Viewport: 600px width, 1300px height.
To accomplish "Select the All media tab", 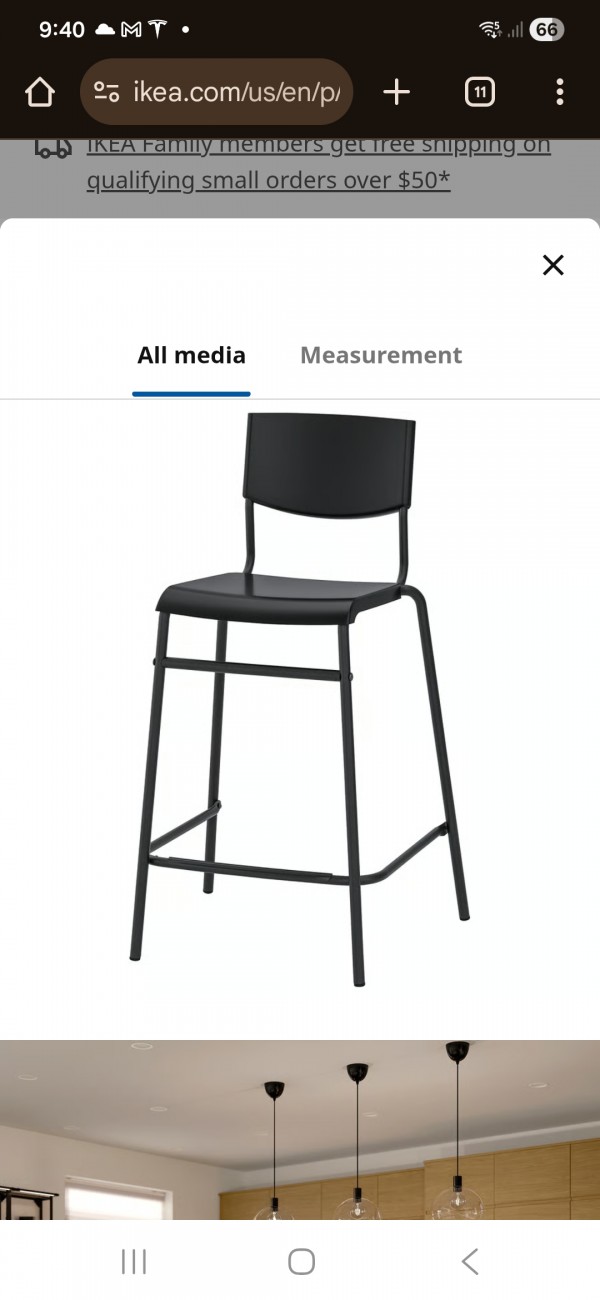I will coord(191,355).
